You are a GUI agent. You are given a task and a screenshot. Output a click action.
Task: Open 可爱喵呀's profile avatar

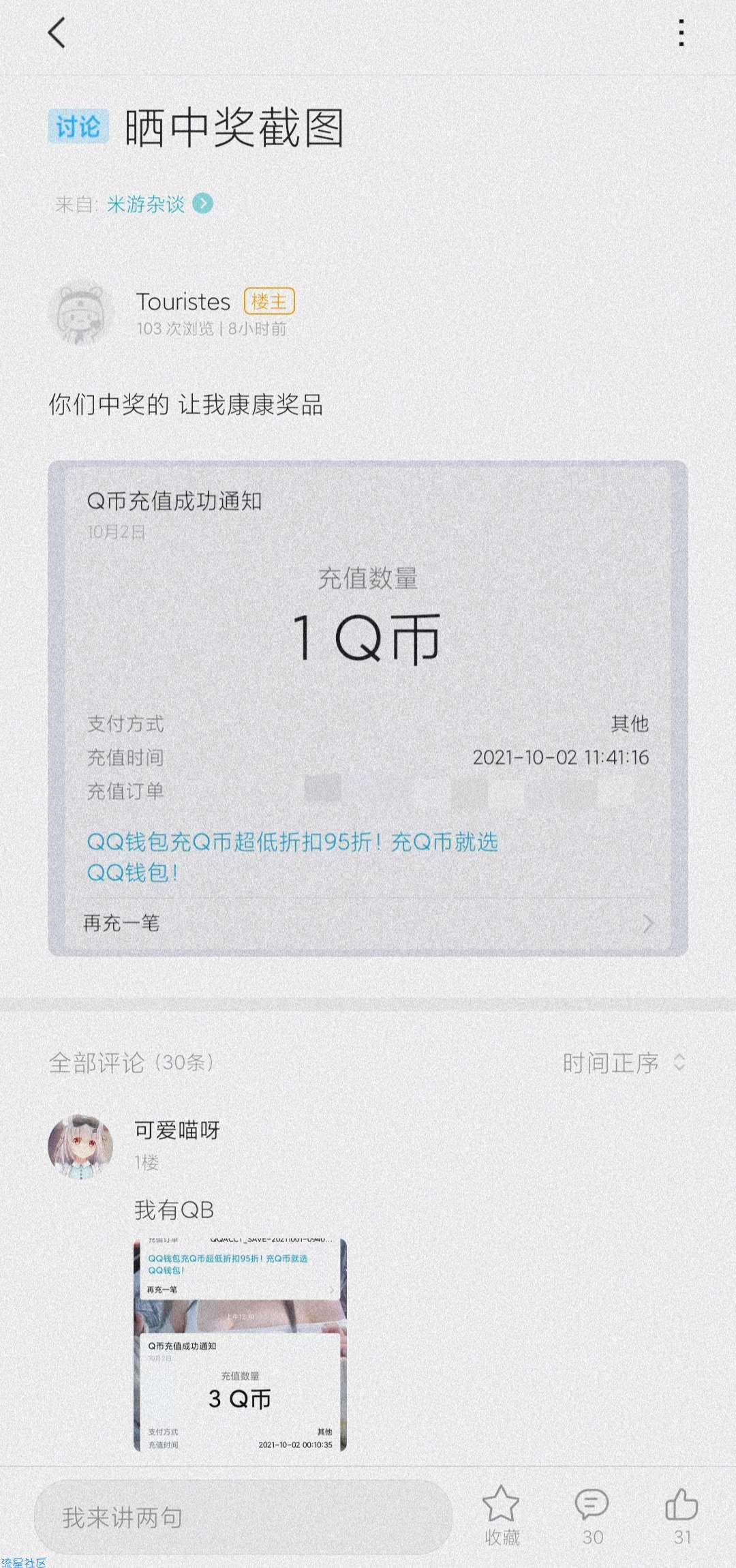80,1147
